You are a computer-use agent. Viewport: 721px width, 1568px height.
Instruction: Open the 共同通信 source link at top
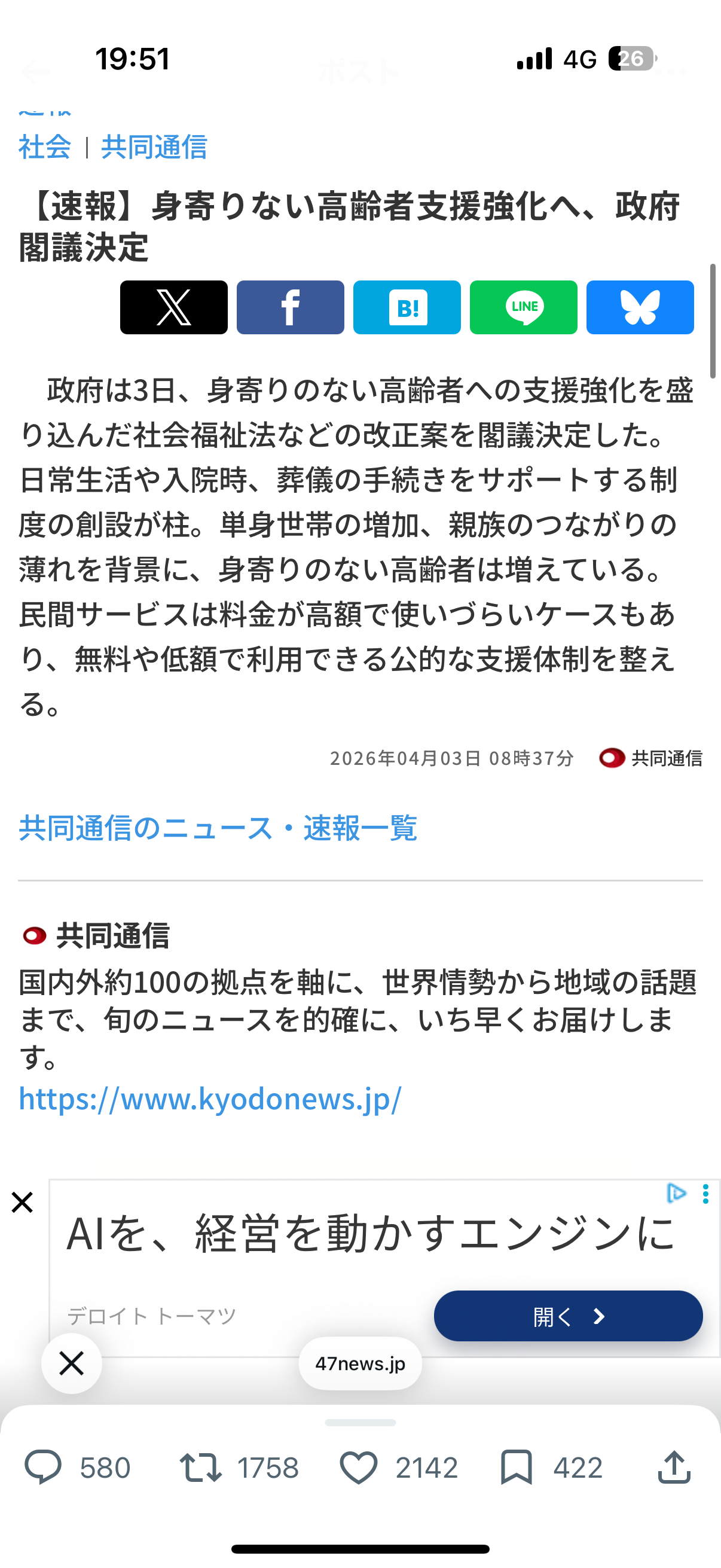click(x=154, y=147)
